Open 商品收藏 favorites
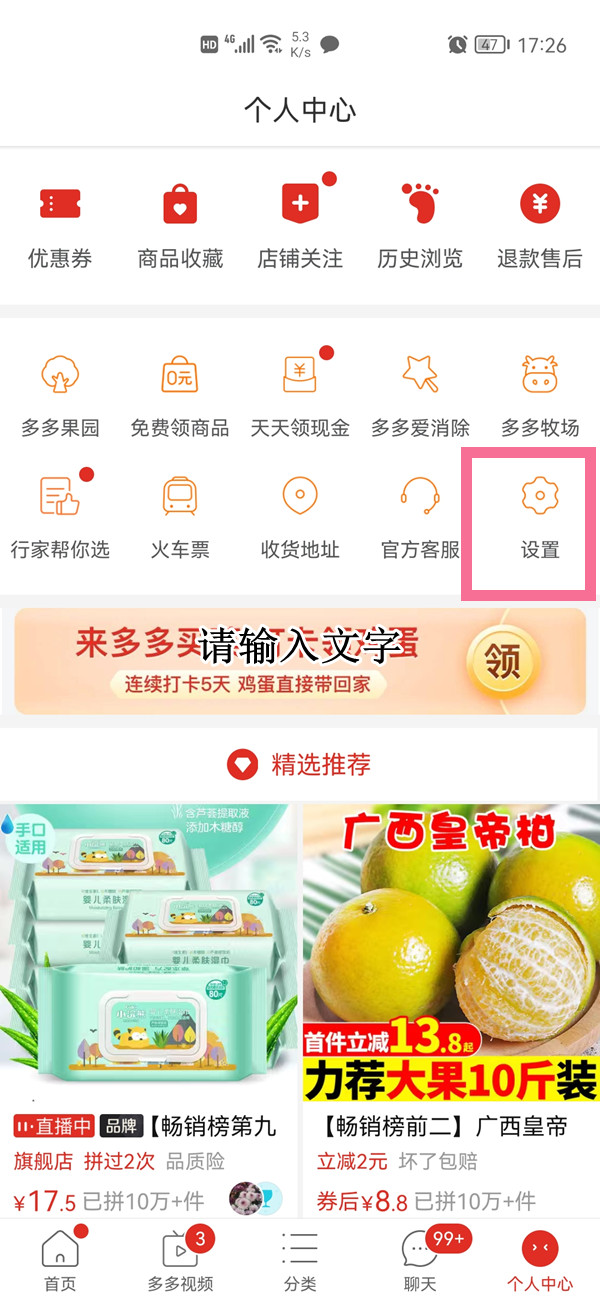 tap(180, 227)
